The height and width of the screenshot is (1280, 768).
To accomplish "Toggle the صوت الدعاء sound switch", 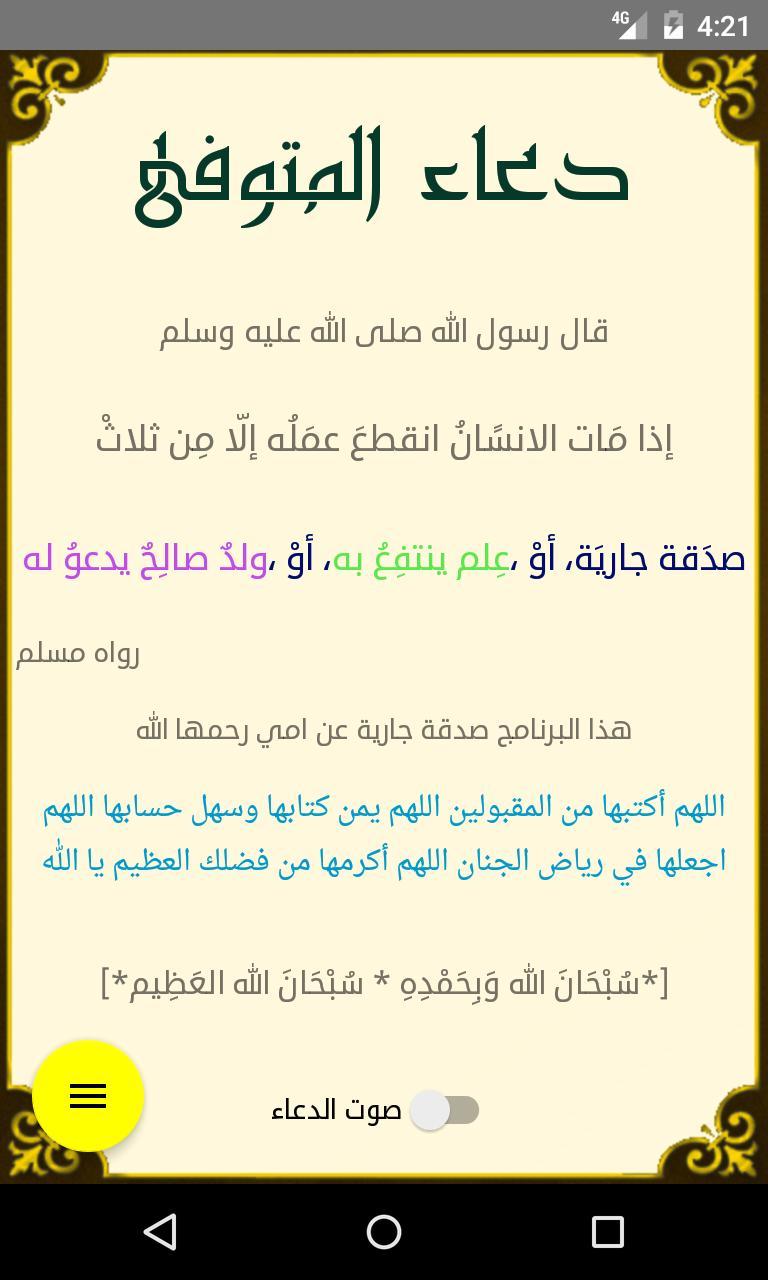I will [446, 1110].
